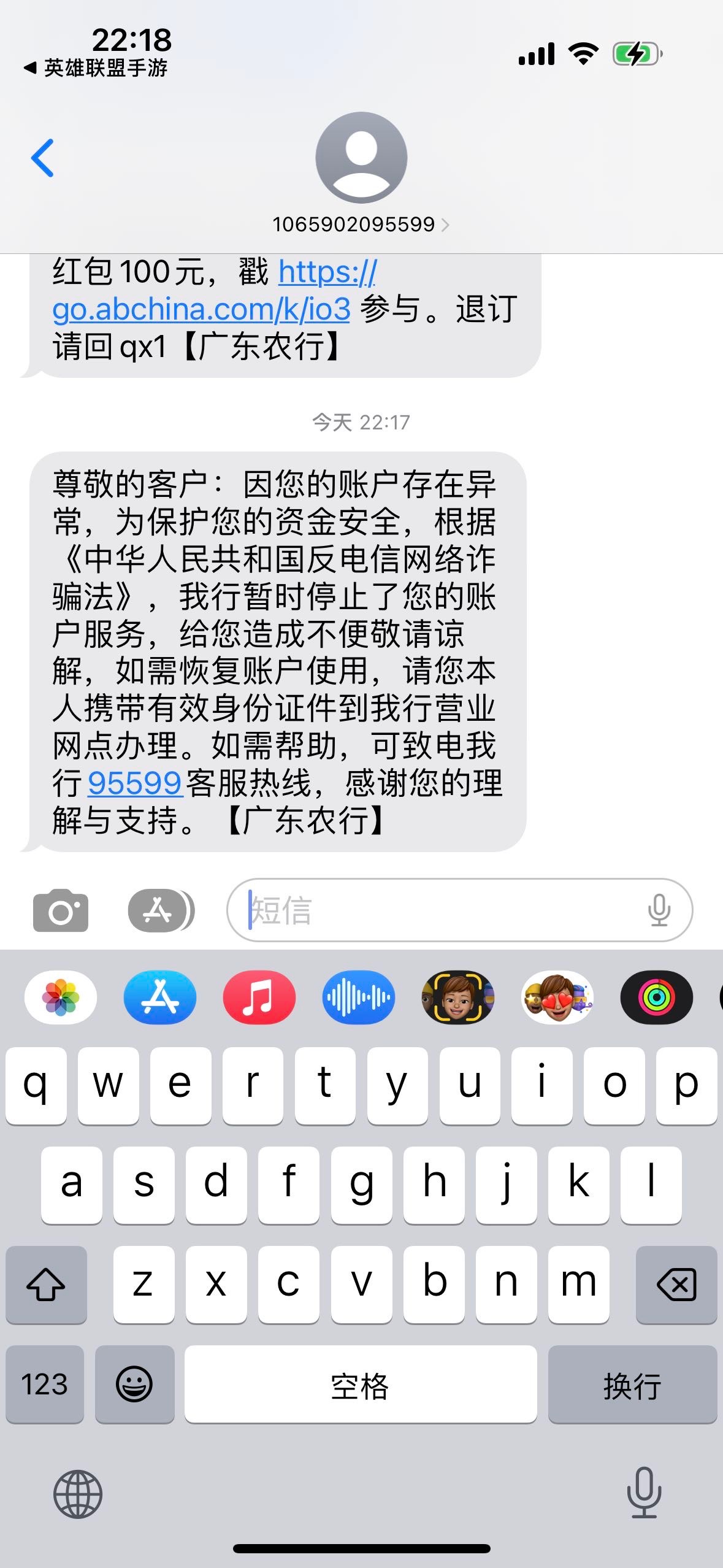This screenshot has height=1568, width=723.
Task: Switch to the 123 numeric keyboard
Action: click(x=45, y=1384)
